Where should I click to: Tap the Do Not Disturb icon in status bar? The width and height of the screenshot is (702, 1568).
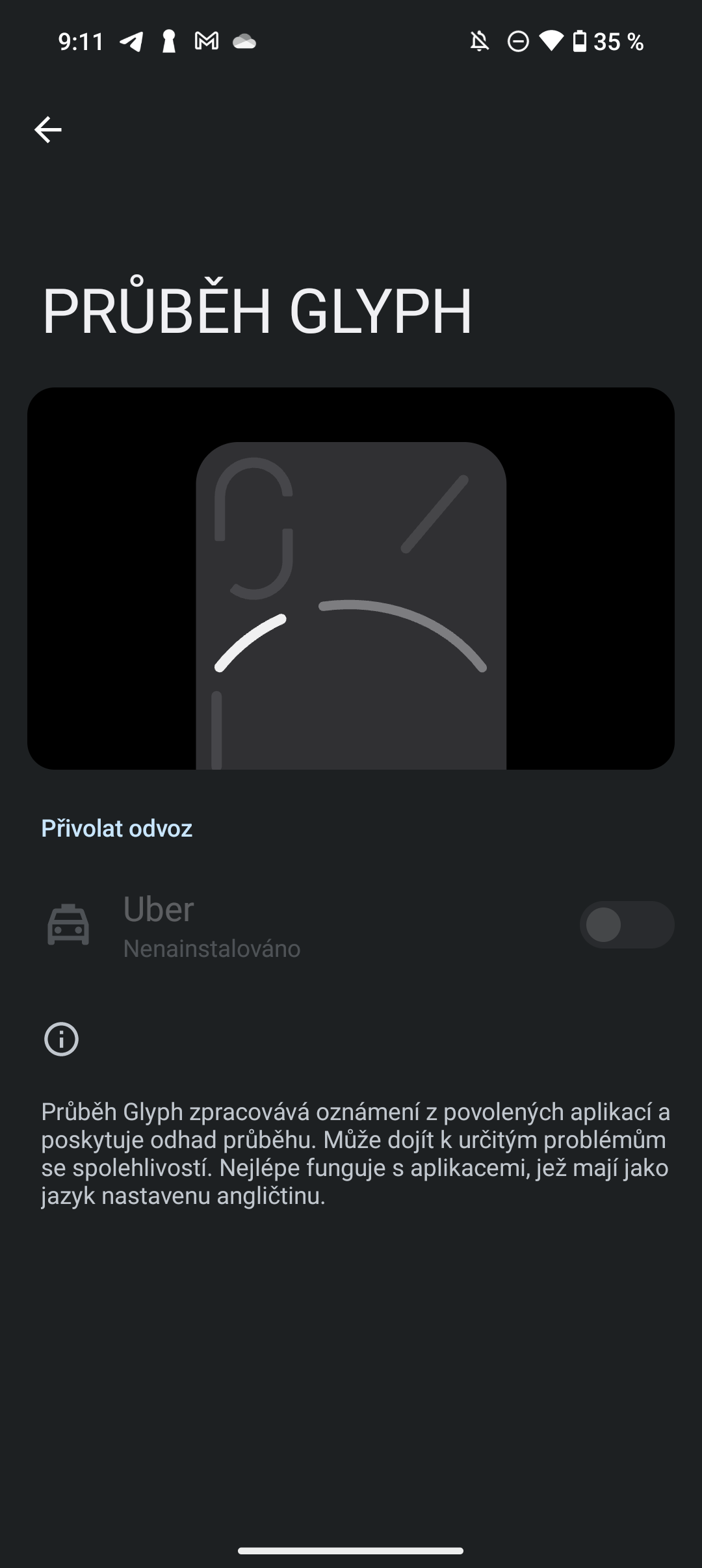[518, 41]
